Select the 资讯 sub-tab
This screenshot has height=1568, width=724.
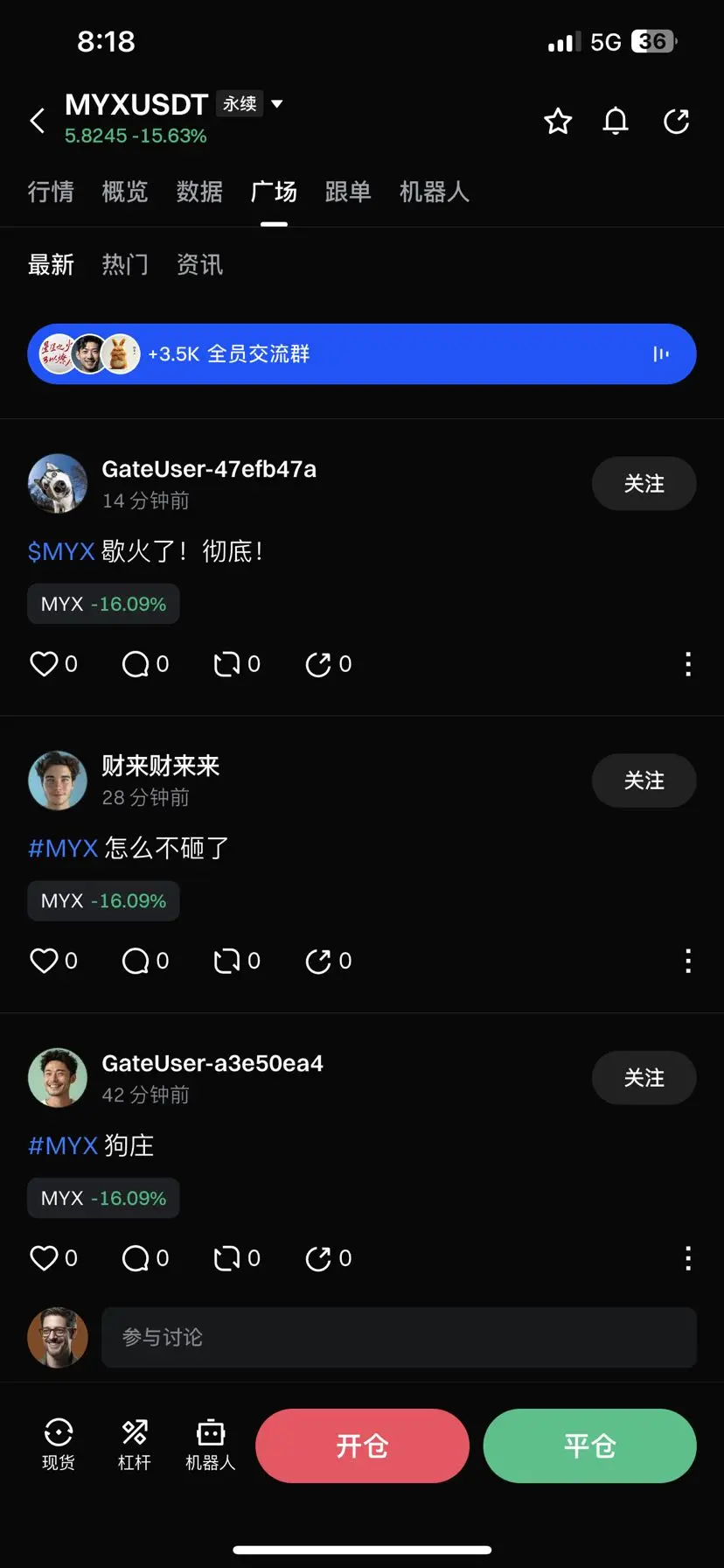point(199,264)
